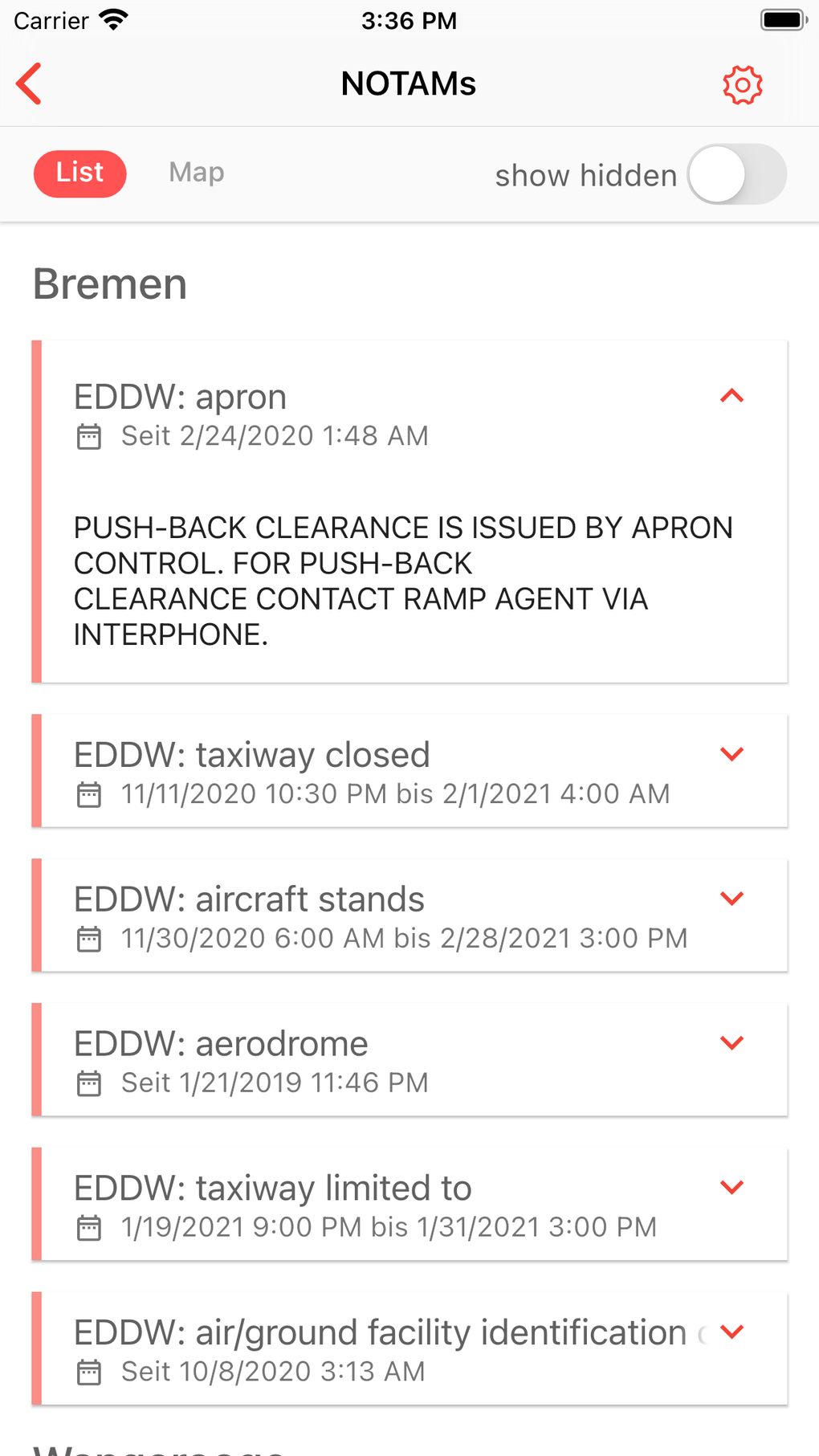The image size is (819, 1456).
Task: Select the calendar icon on air/ground facility NOTAM
Action: pyautogui.click(x=90, y=1371)
